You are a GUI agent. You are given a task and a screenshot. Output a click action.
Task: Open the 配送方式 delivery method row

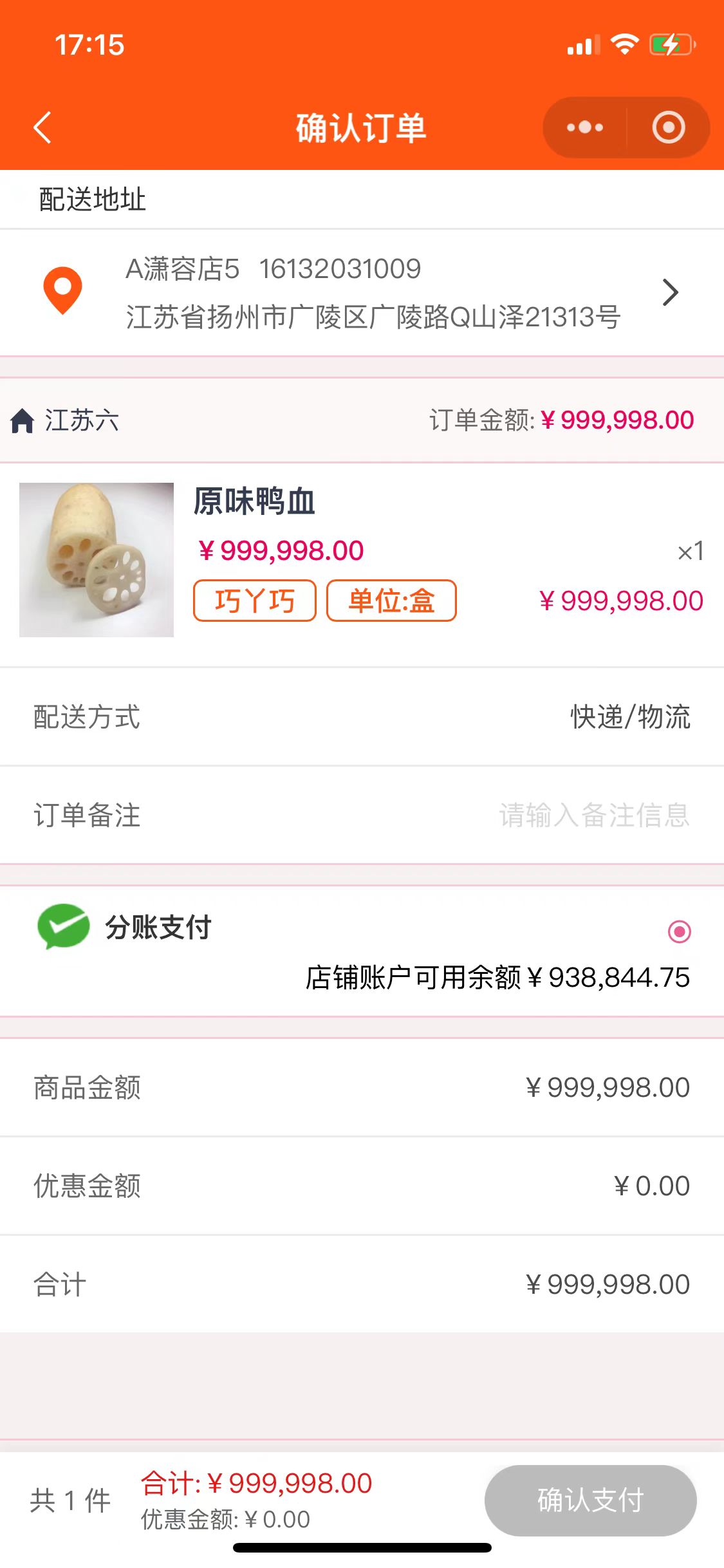pyautogui.click(x=362, y=717)
